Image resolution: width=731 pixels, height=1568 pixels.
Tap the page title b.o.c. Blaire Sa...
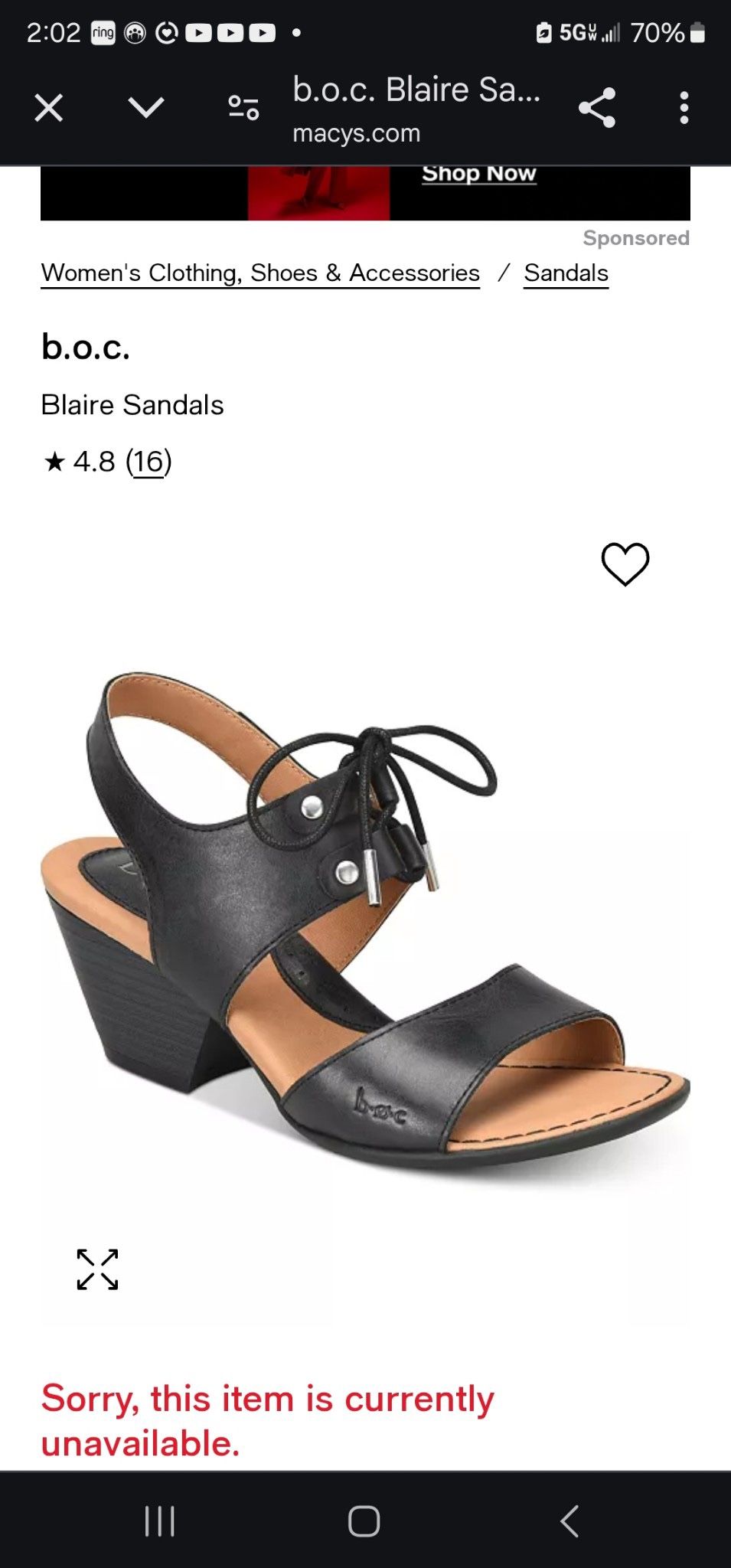coord(416,90)
